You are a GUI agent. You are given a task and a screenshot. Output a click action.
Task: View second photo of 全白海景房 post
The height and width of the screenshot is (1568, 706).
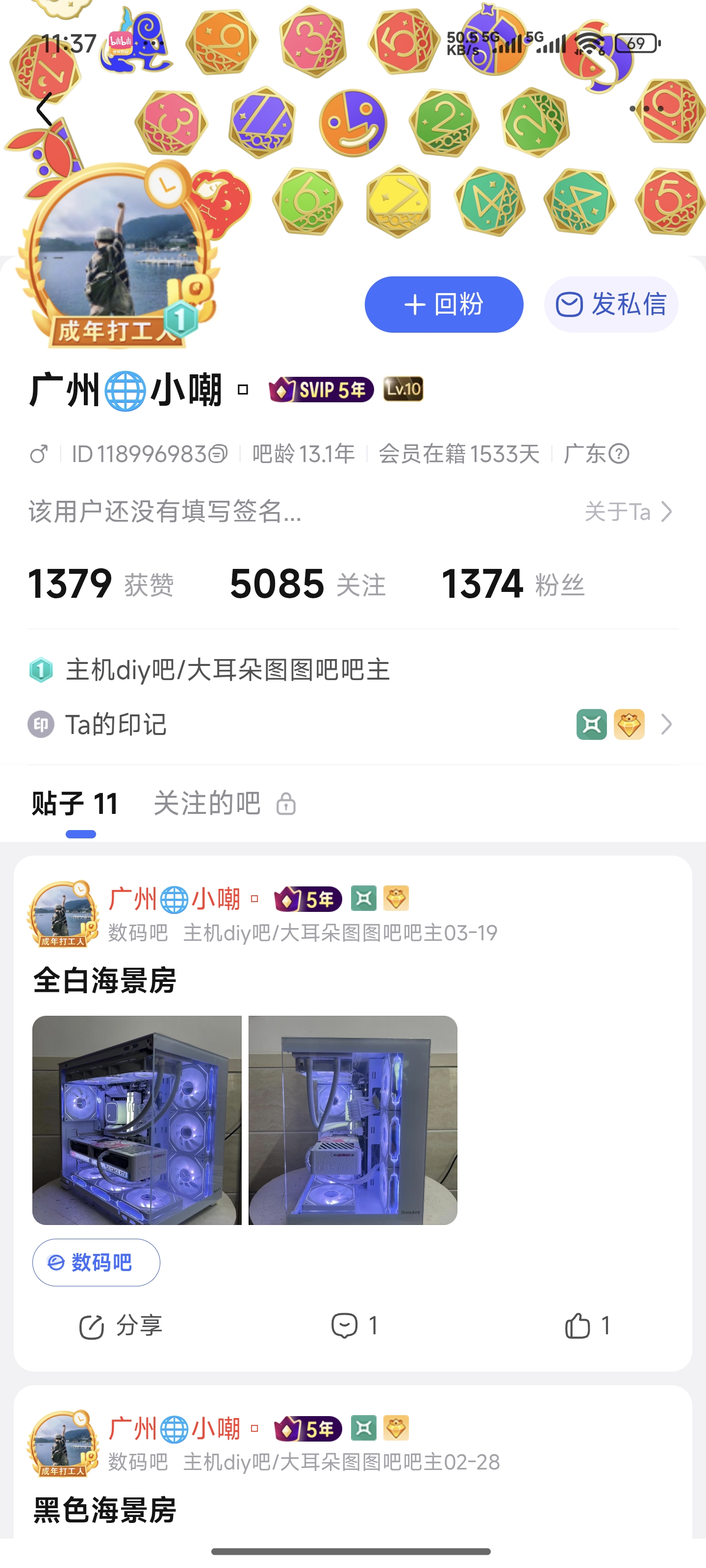[353, 1120]
